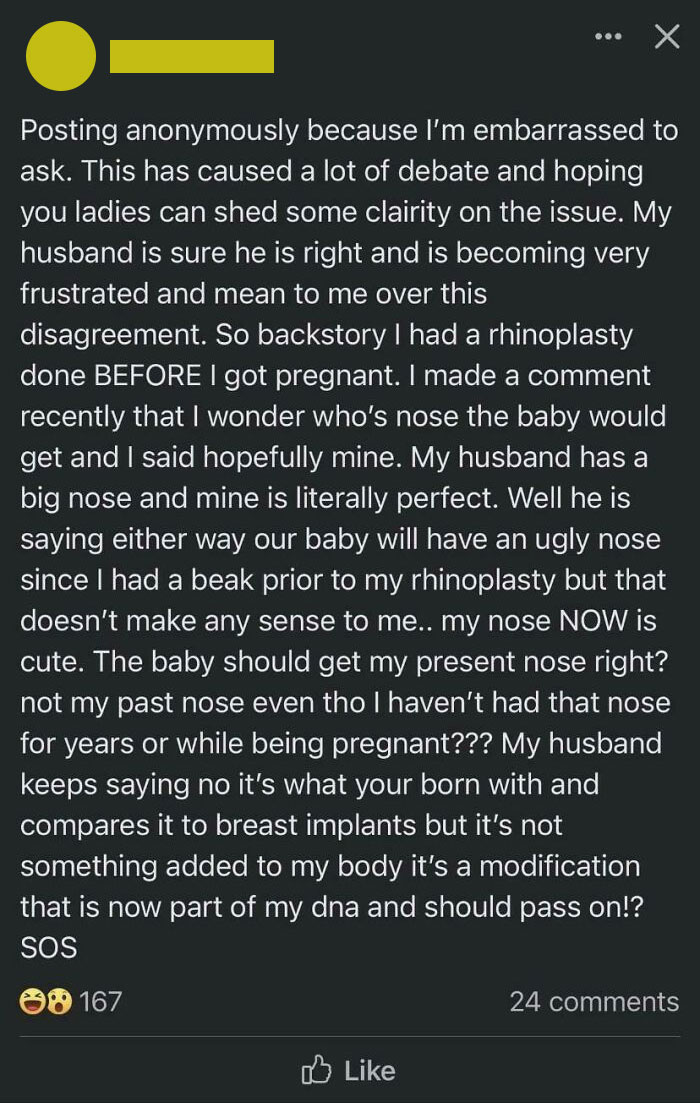Open the three-dot post options menu
Image resolution: width=700 pixels, height=1103 pixels.
(x=607, y=37)
